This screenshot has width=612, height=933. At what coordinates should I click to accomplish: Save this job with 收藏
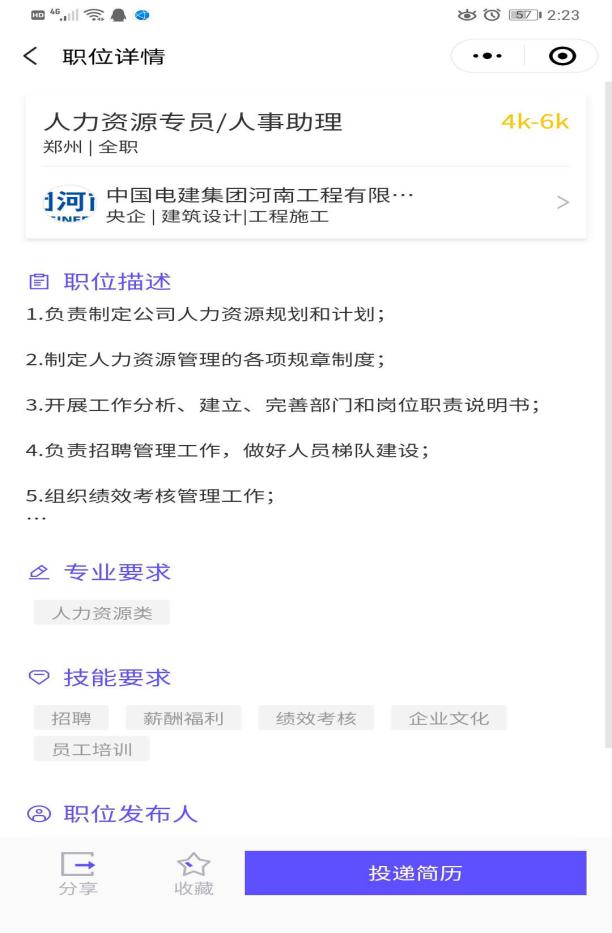point(192,873)
